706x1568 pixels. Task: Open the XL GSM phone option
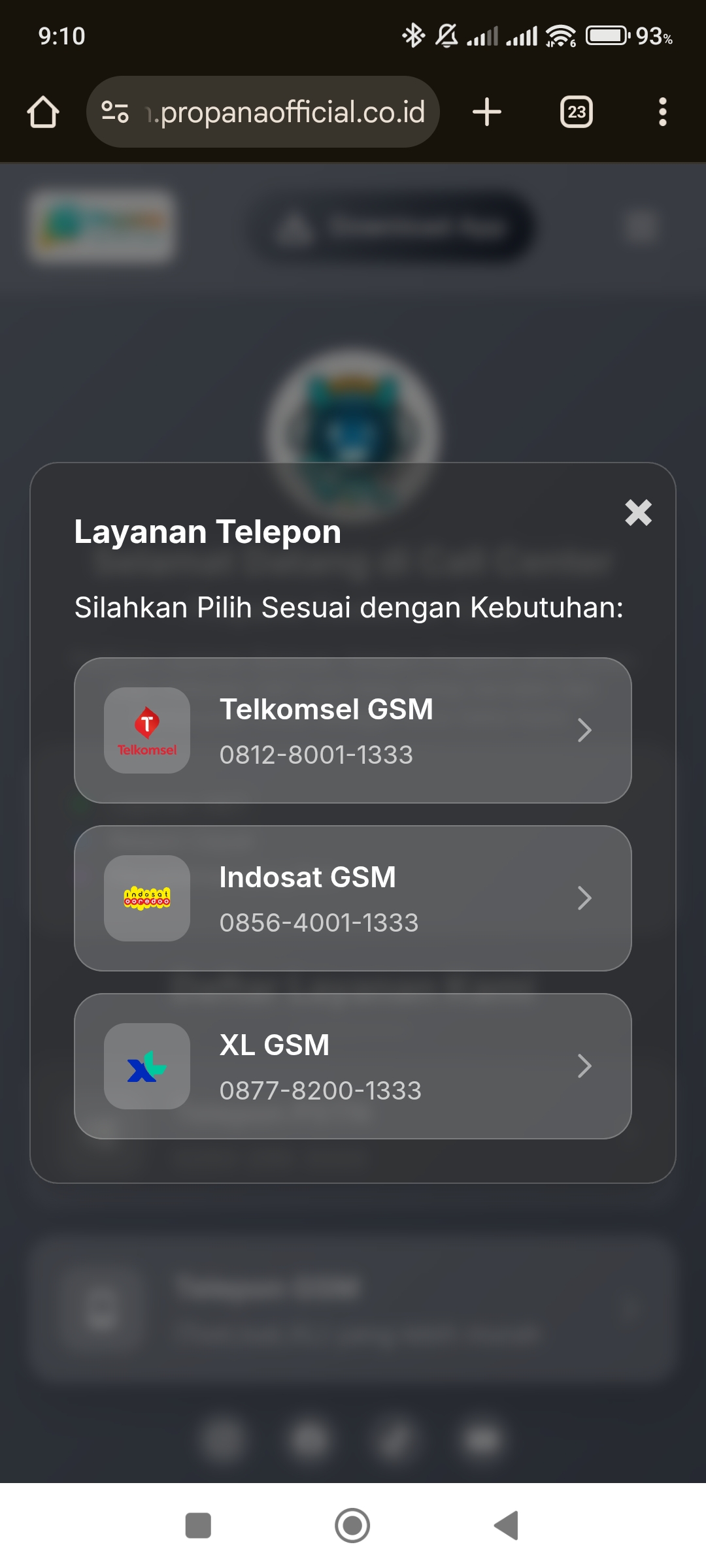point(353,1066)
